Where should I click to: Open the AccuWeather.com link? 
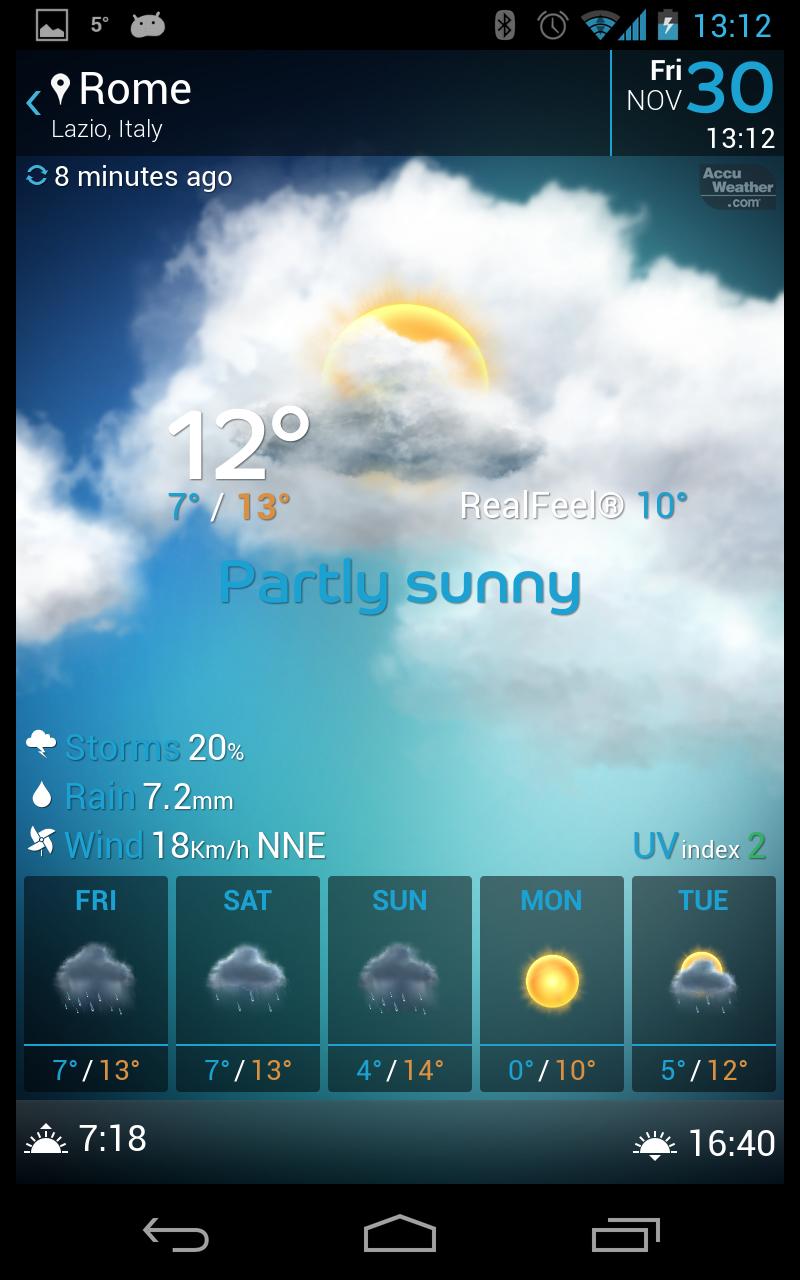pyautogui.click(x=737, y=187)
